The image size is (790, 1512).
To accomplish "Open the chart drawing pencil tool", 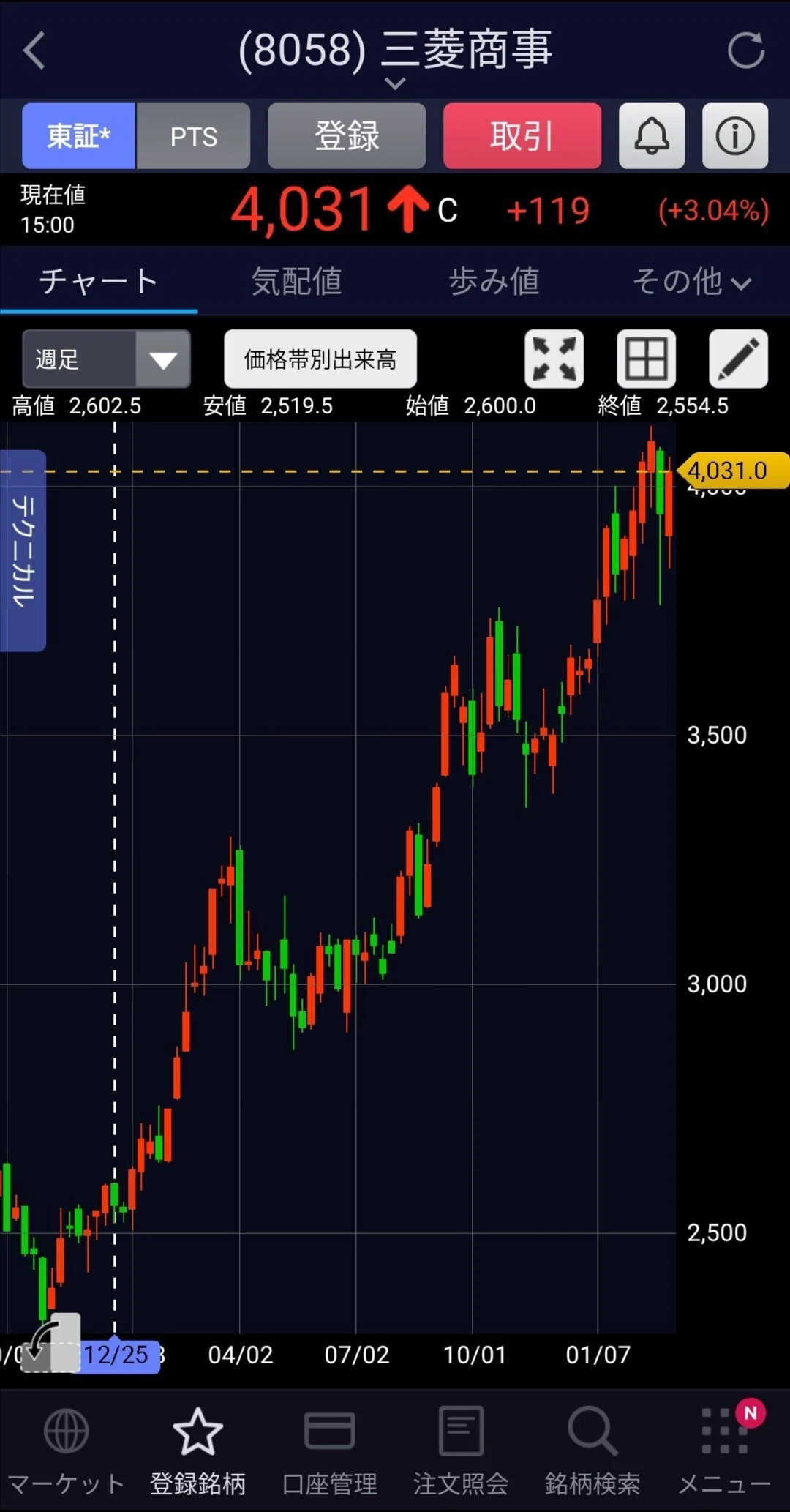I will 739,359.
